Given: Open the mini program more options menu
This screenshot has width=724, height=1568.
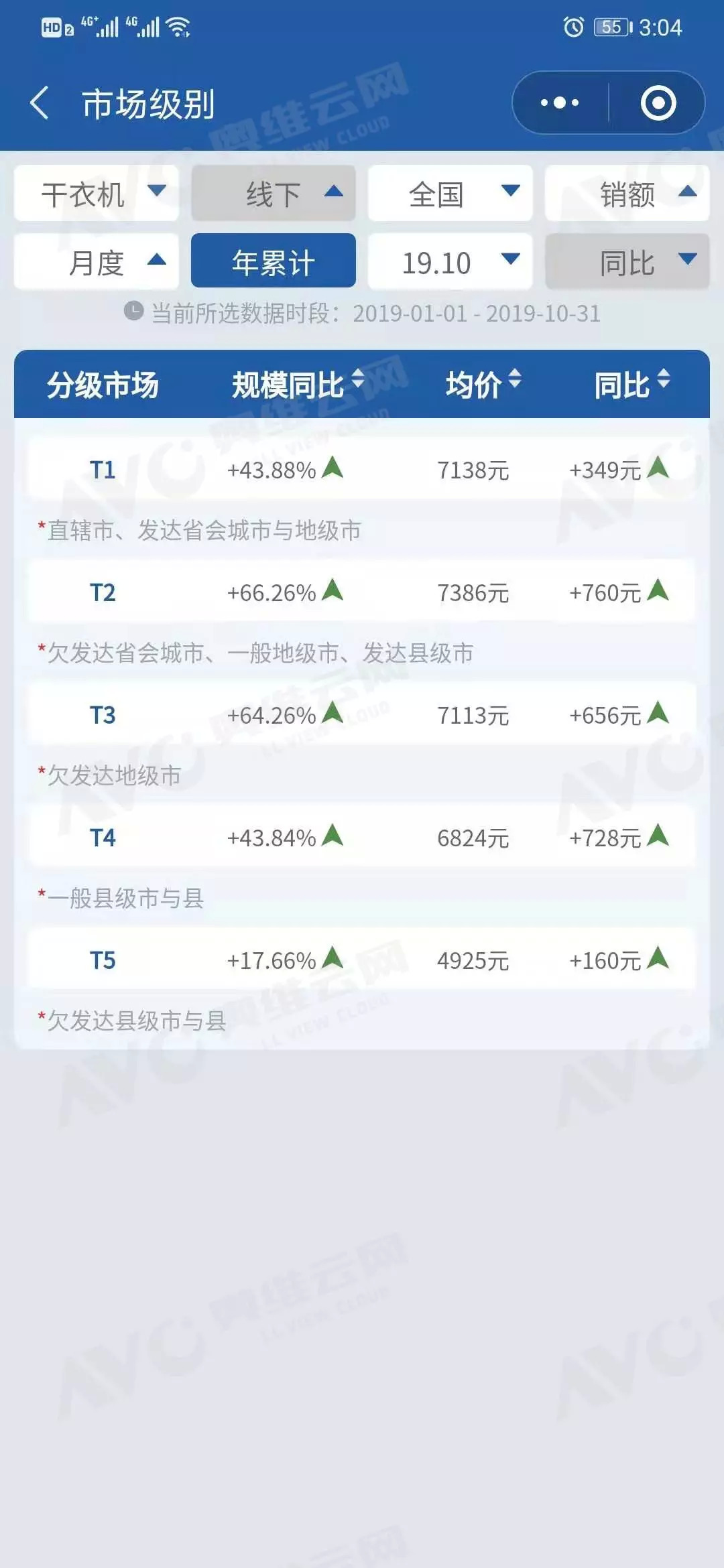Looking at the screenshot, I should pos(560,103).
